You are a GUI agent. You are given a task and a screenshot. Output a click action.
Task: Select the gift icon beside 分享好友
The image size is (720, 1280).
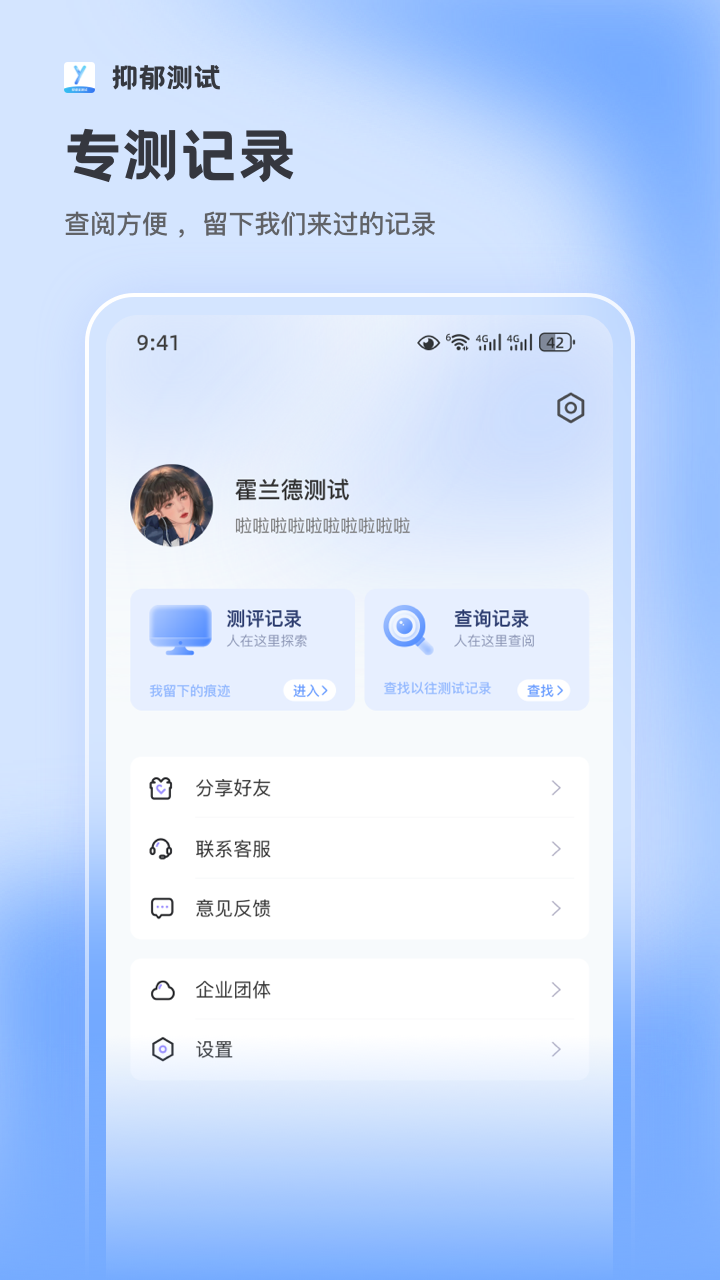coord(163,788)
